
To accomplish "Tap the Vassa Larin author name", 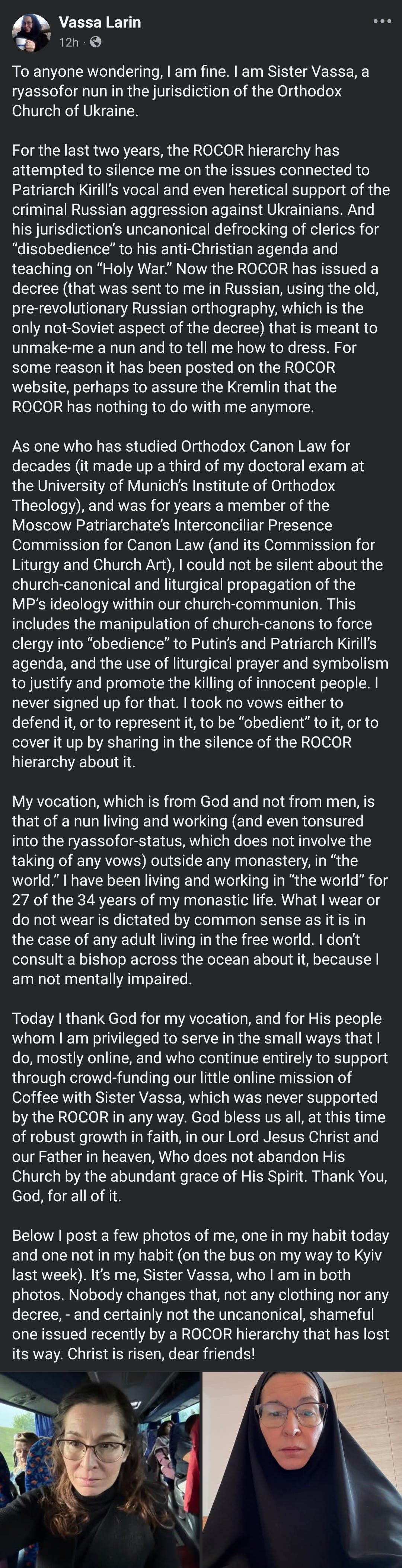I will (x=100, y=22).
